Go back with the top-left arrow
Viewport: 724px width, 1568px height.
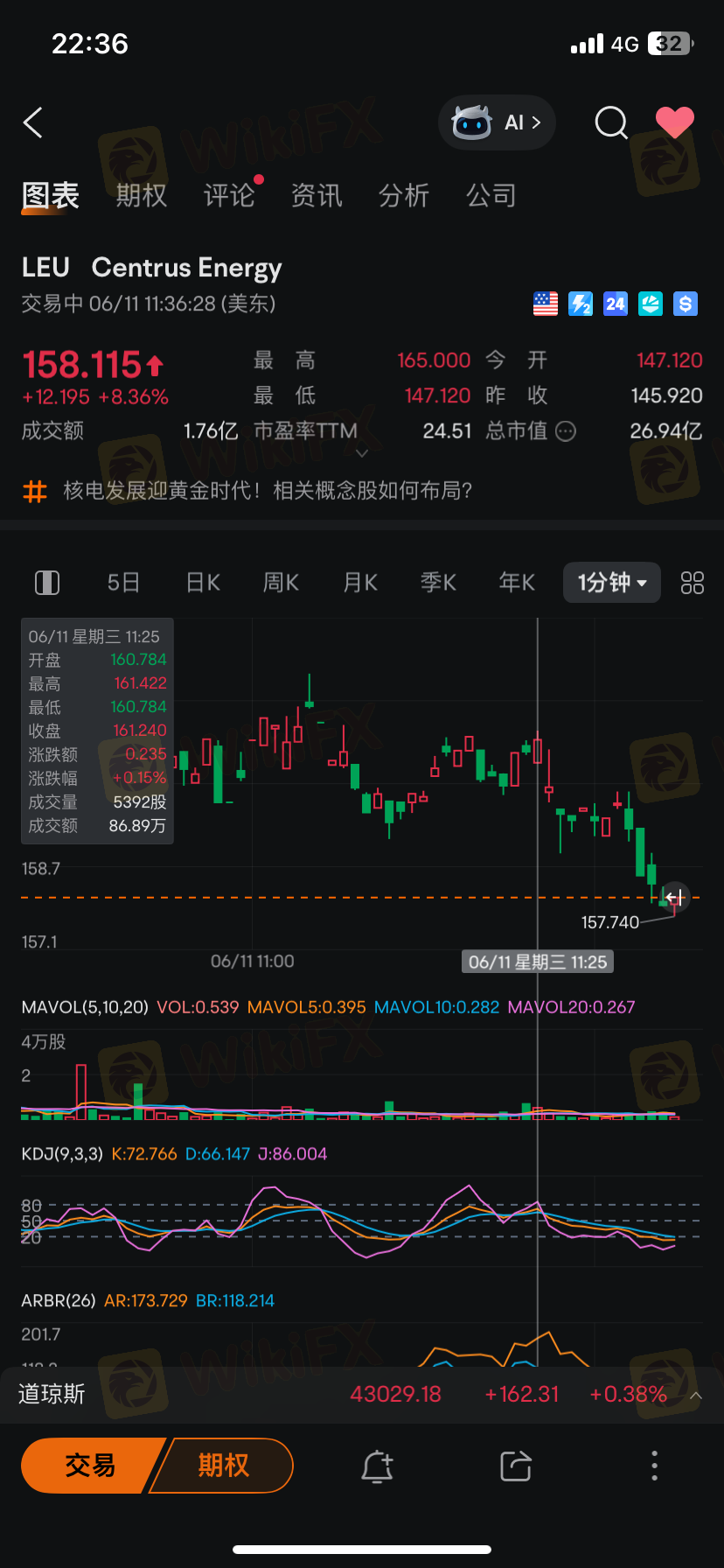pyautogui.click(x=33, y=123)
